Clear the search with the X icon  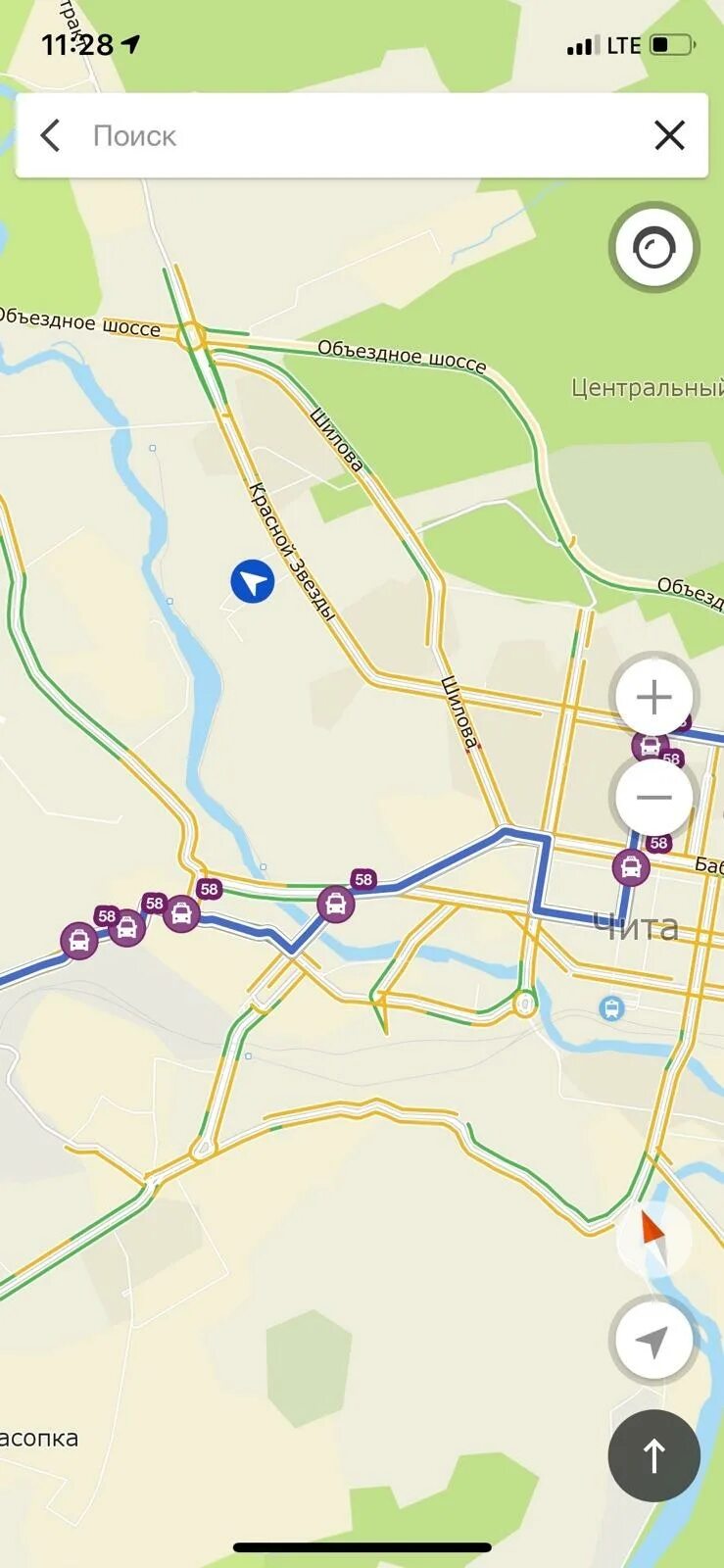coord(669,135)
